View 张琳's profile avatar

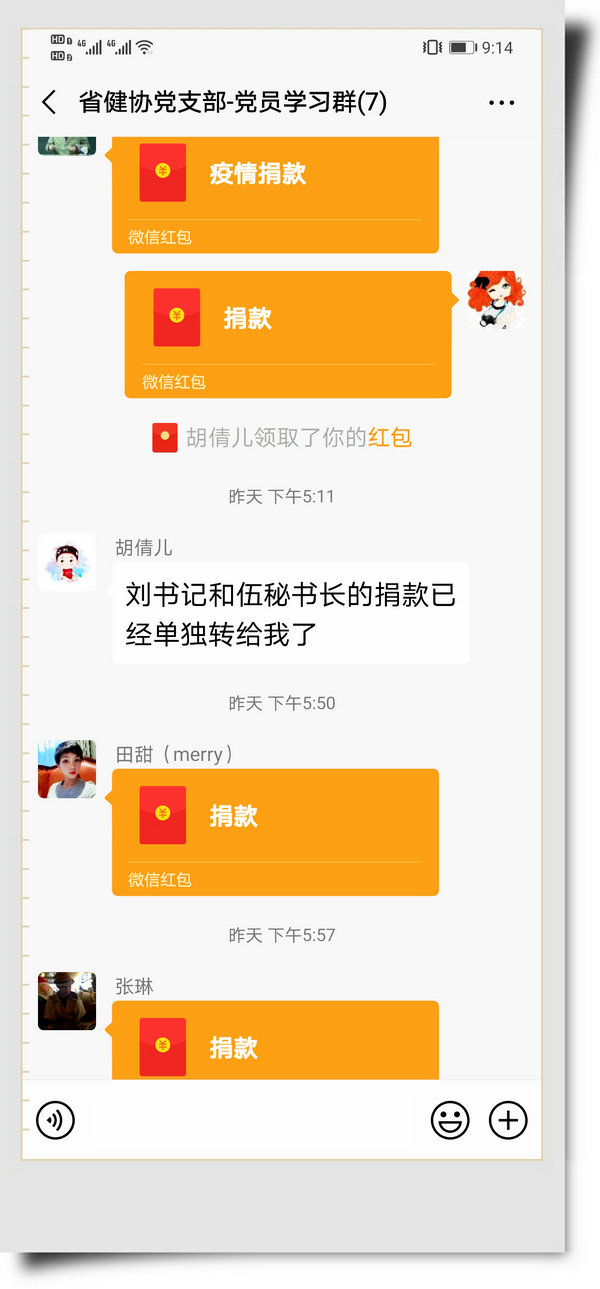(x=67, y=1001)
